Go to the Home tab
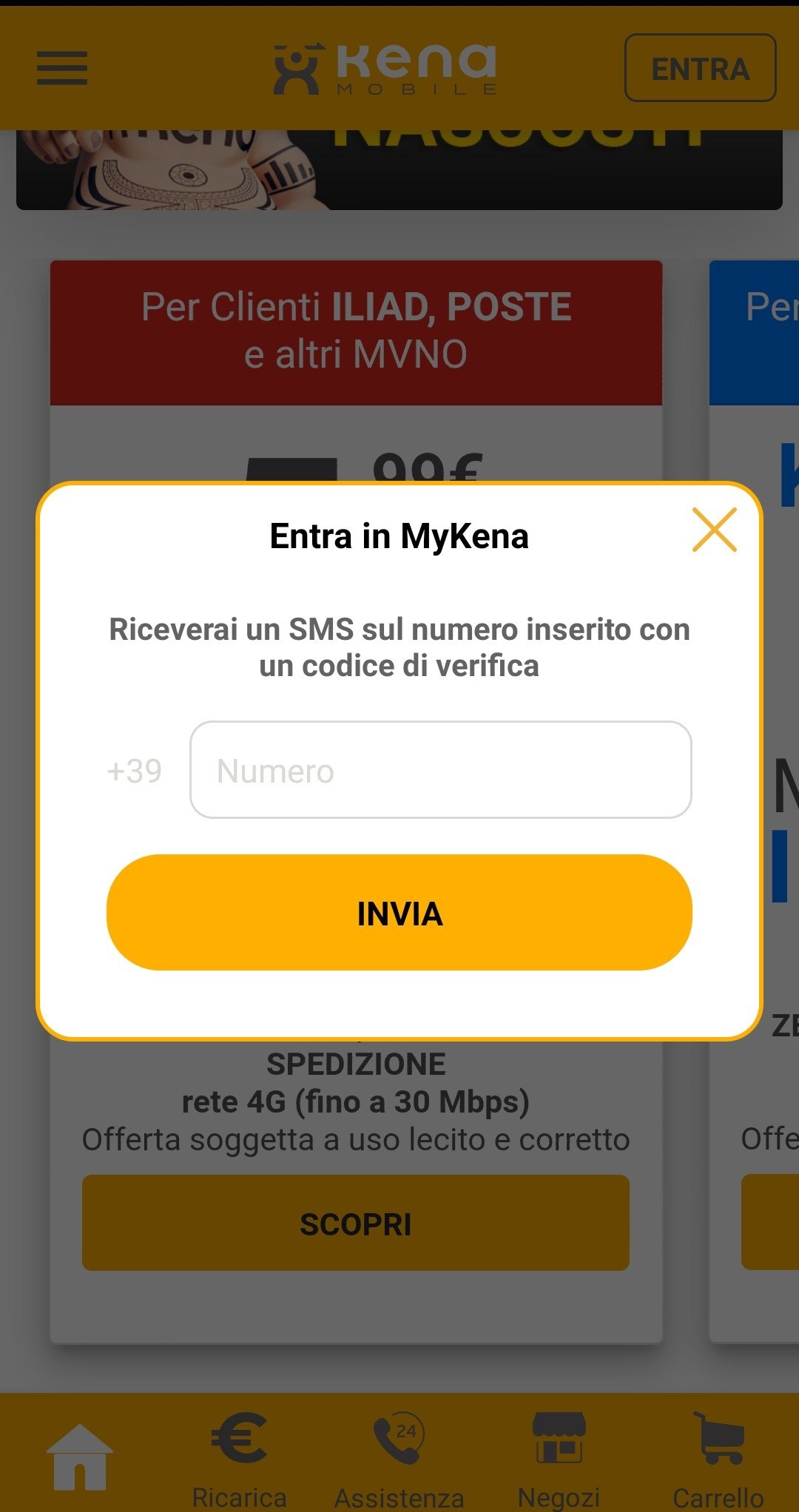The image size is (799, 1512). coord(80,1457)
